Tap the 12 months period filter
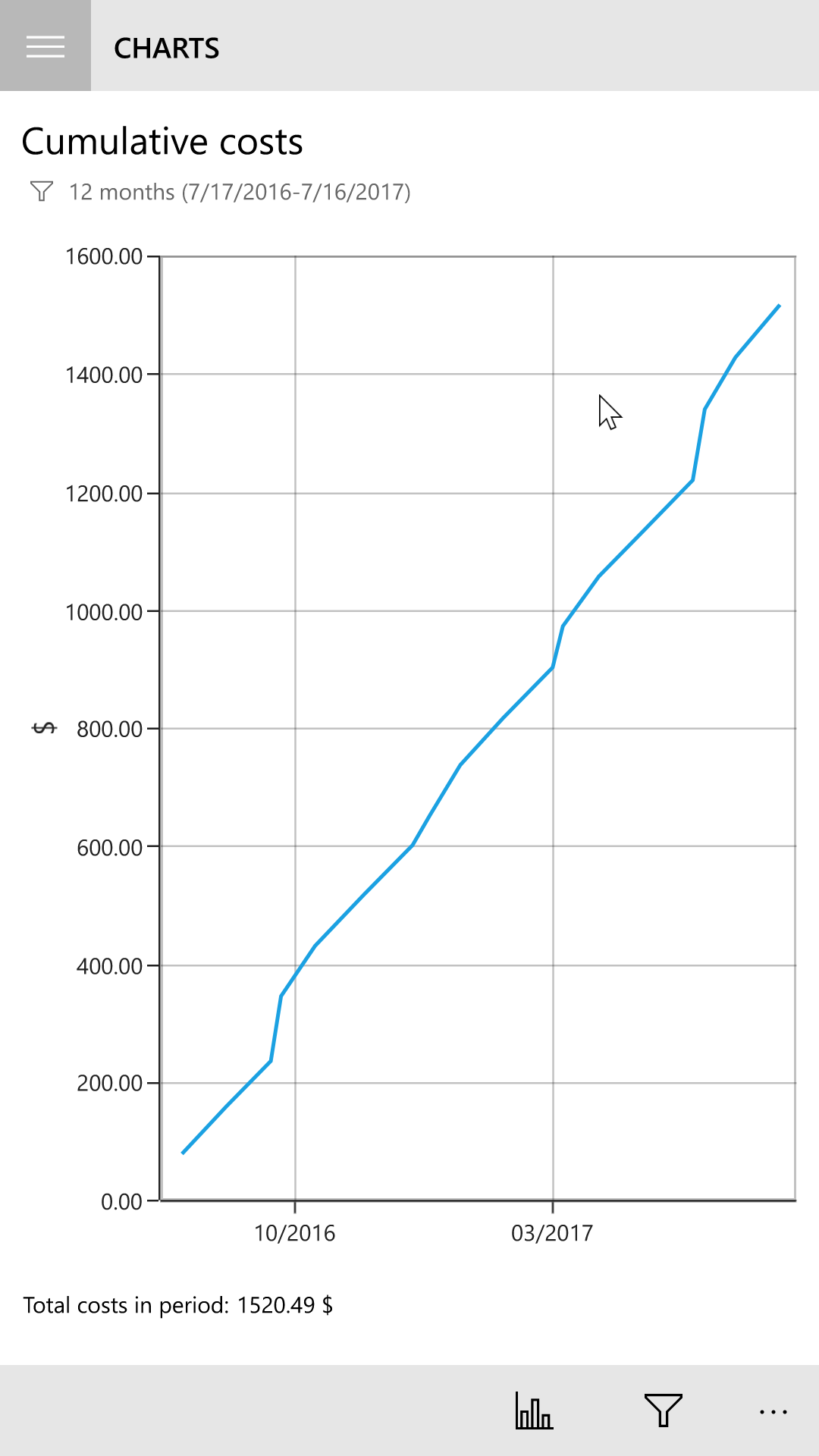 tap(220, 192)
